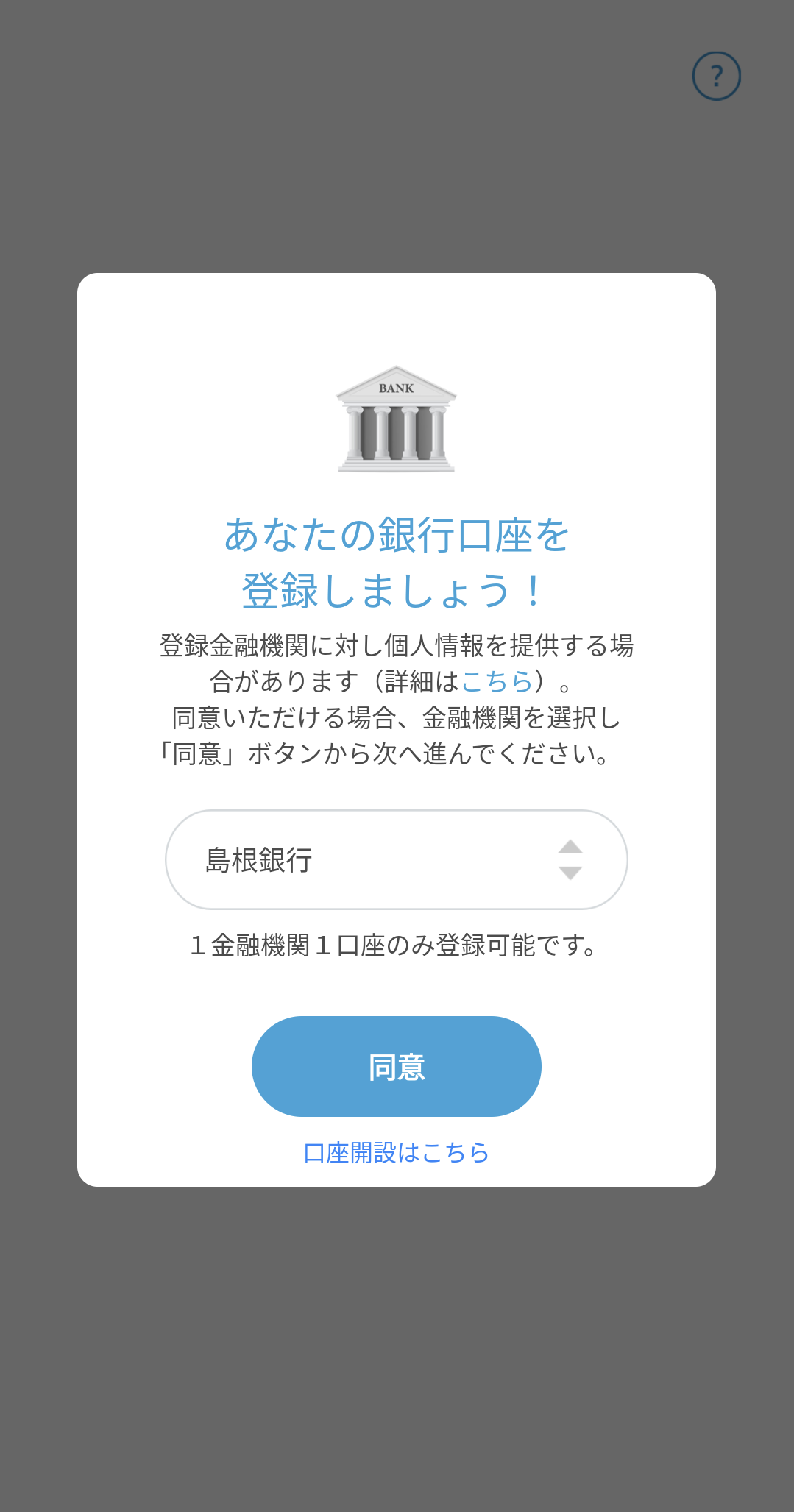Open the help question mark icon
Viewport: 794px width, 1512px height.
(716, 76)
